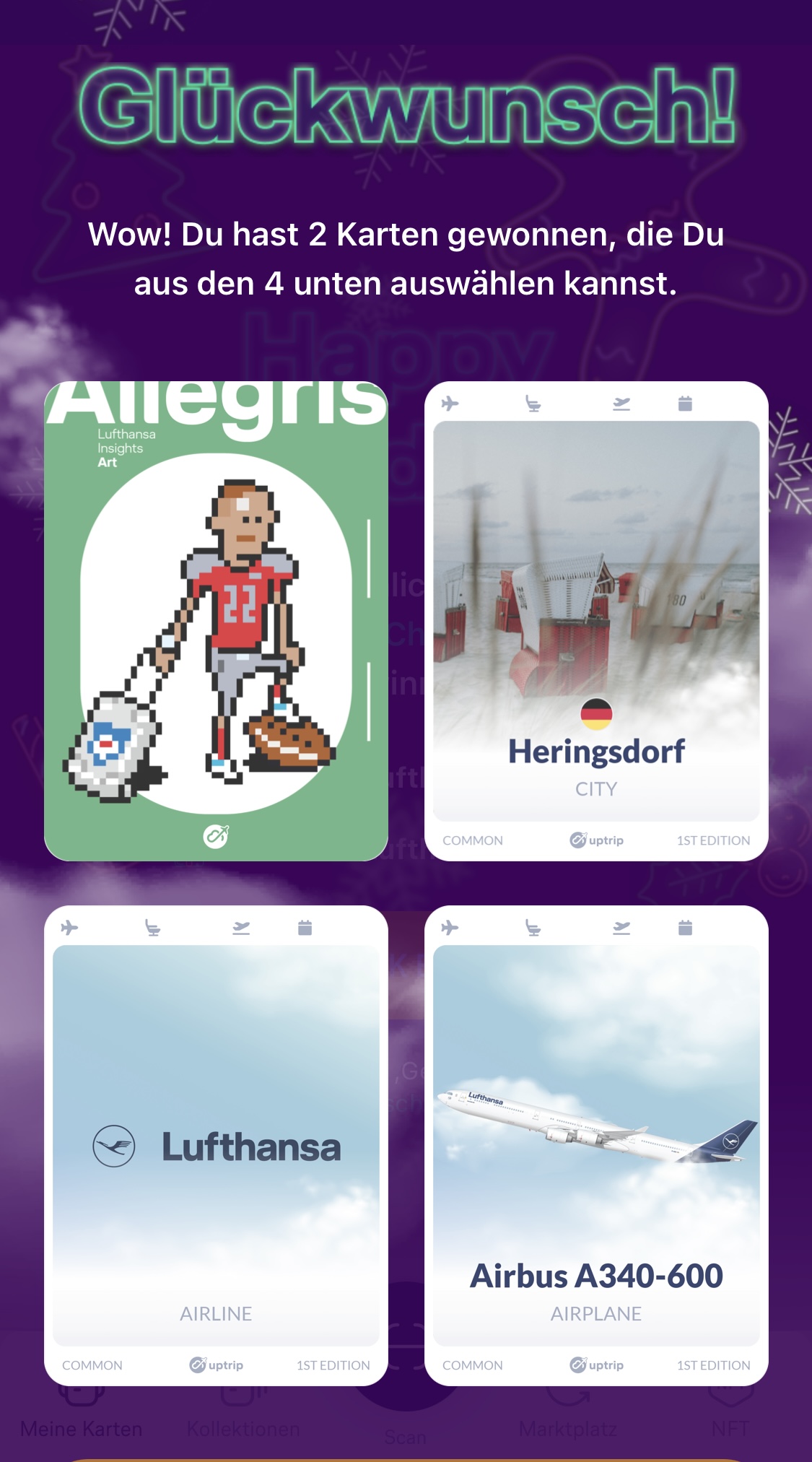Choose the Heringsdorf city card
Screen dimensions: 812x1462
pyautogui.click(x=596, y=621)
